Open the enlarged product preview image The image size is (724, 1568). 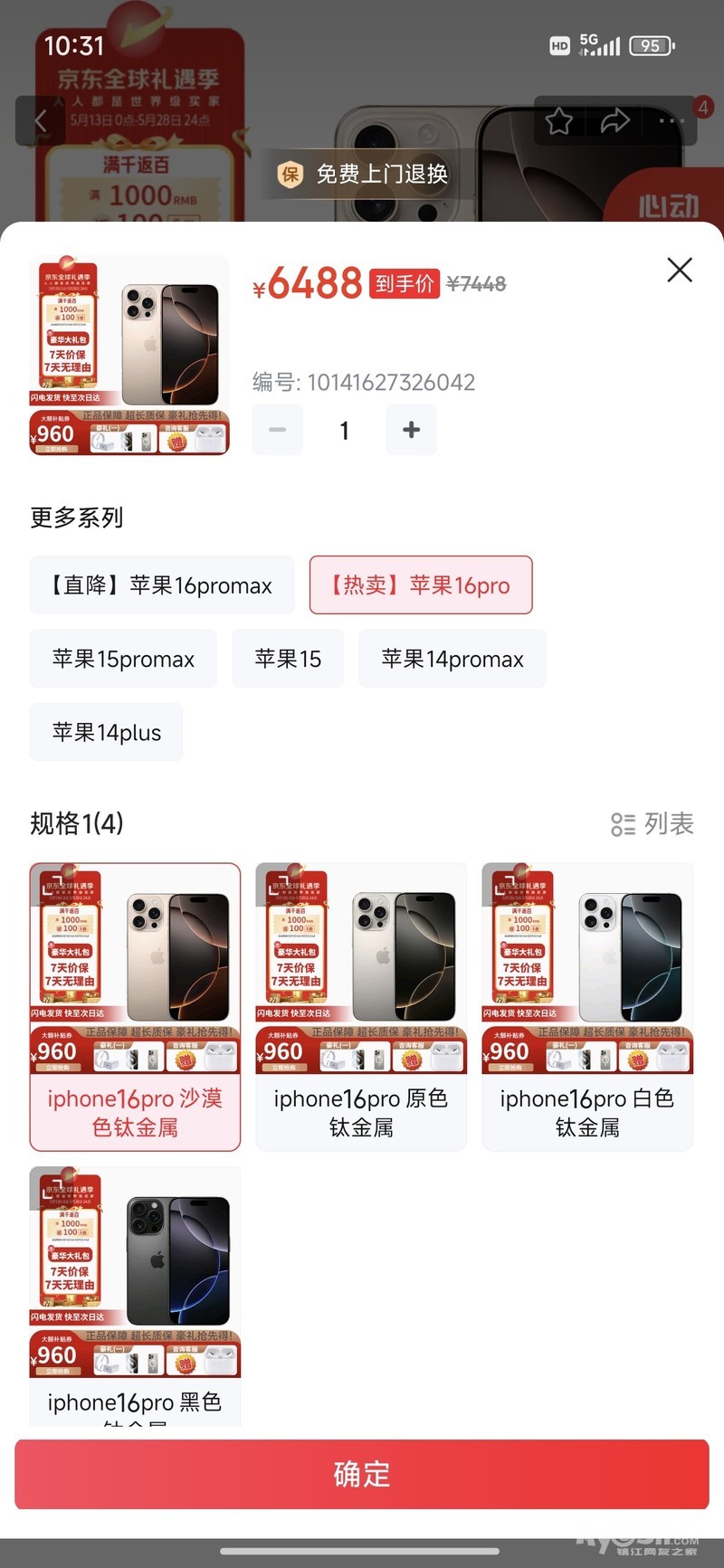129,355
